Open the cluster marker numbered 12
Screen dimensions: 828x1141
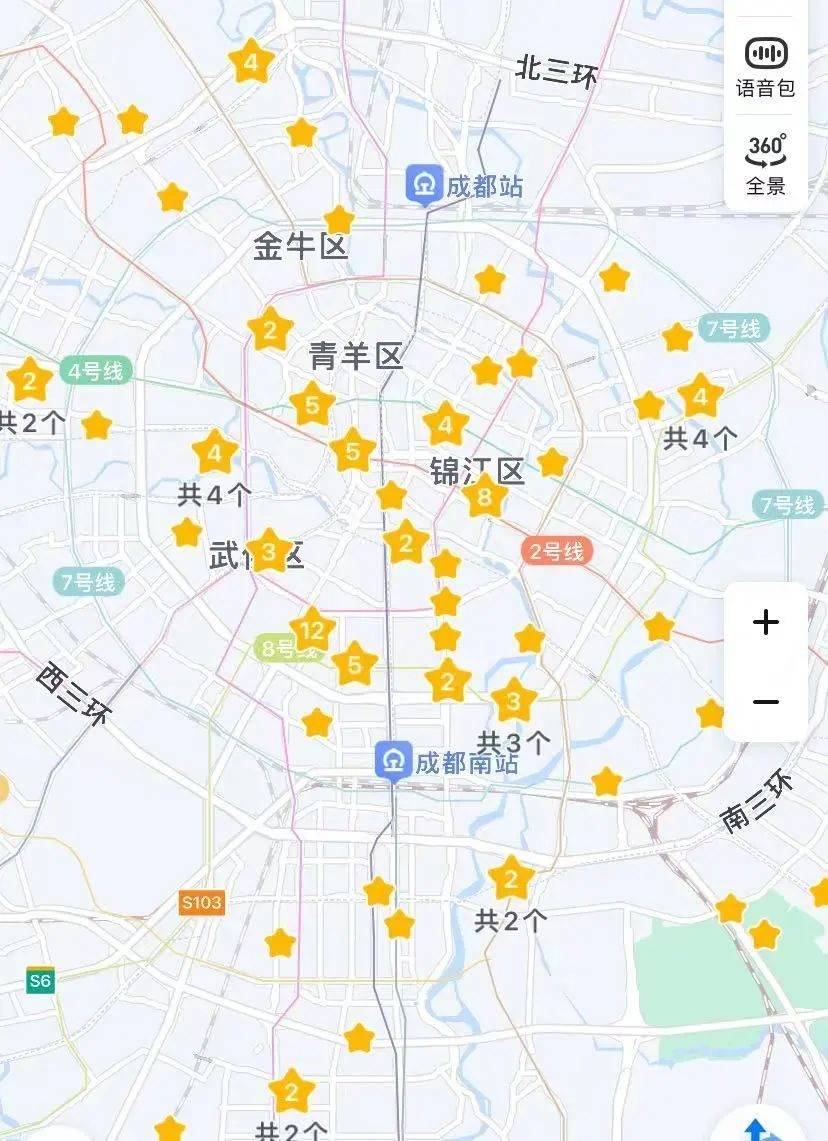313,631
